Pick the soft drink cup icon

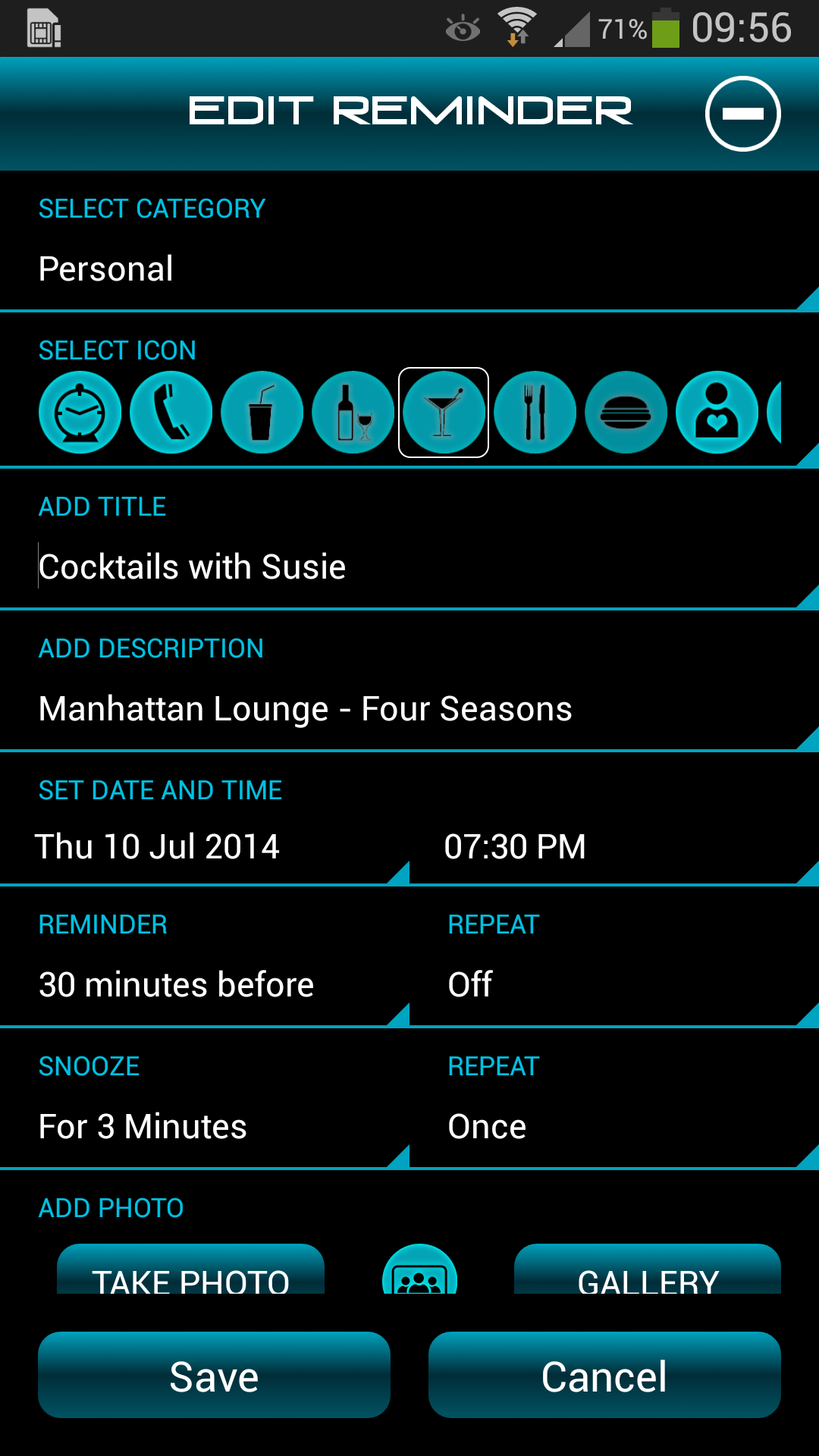262,413
